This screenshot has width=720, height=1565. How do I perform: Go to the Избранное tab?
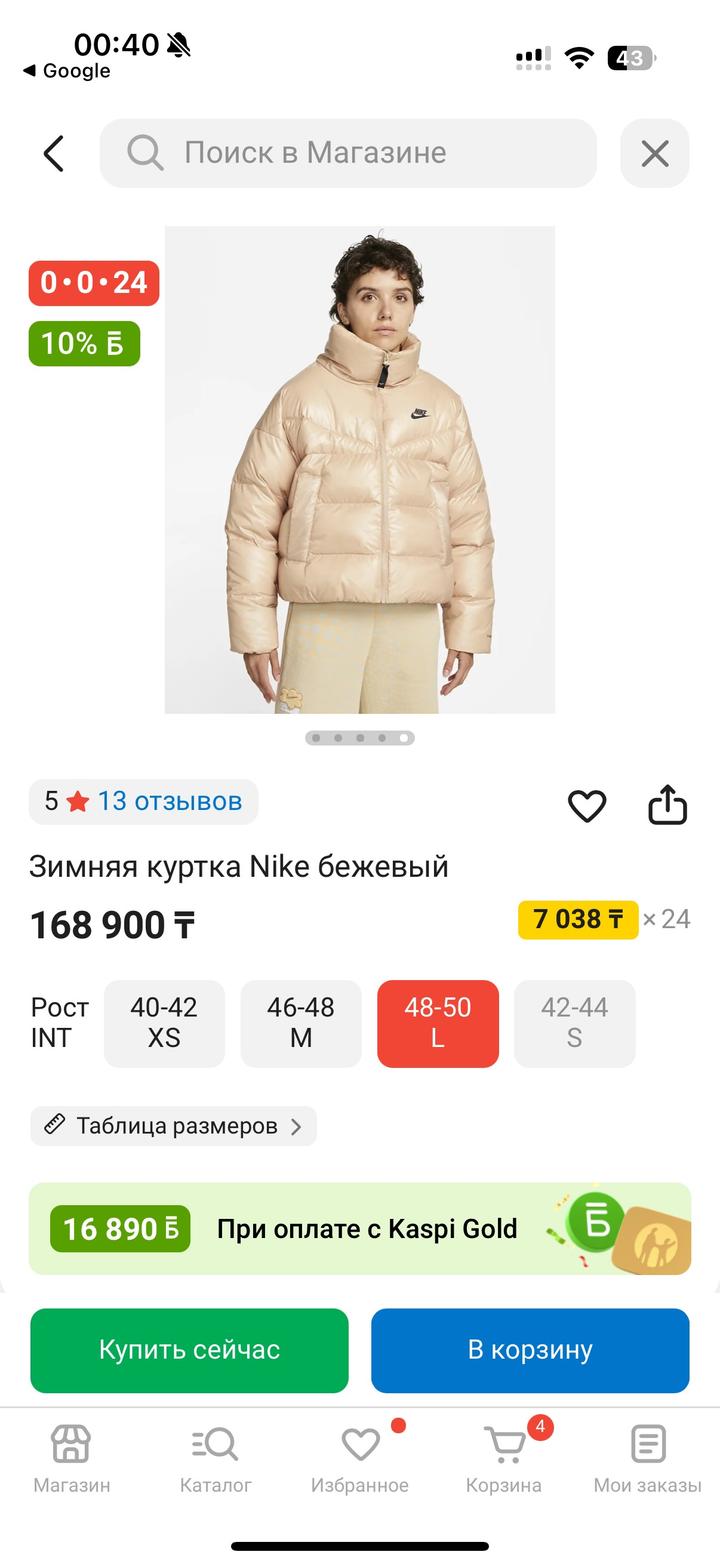[x=360, y=1459]
